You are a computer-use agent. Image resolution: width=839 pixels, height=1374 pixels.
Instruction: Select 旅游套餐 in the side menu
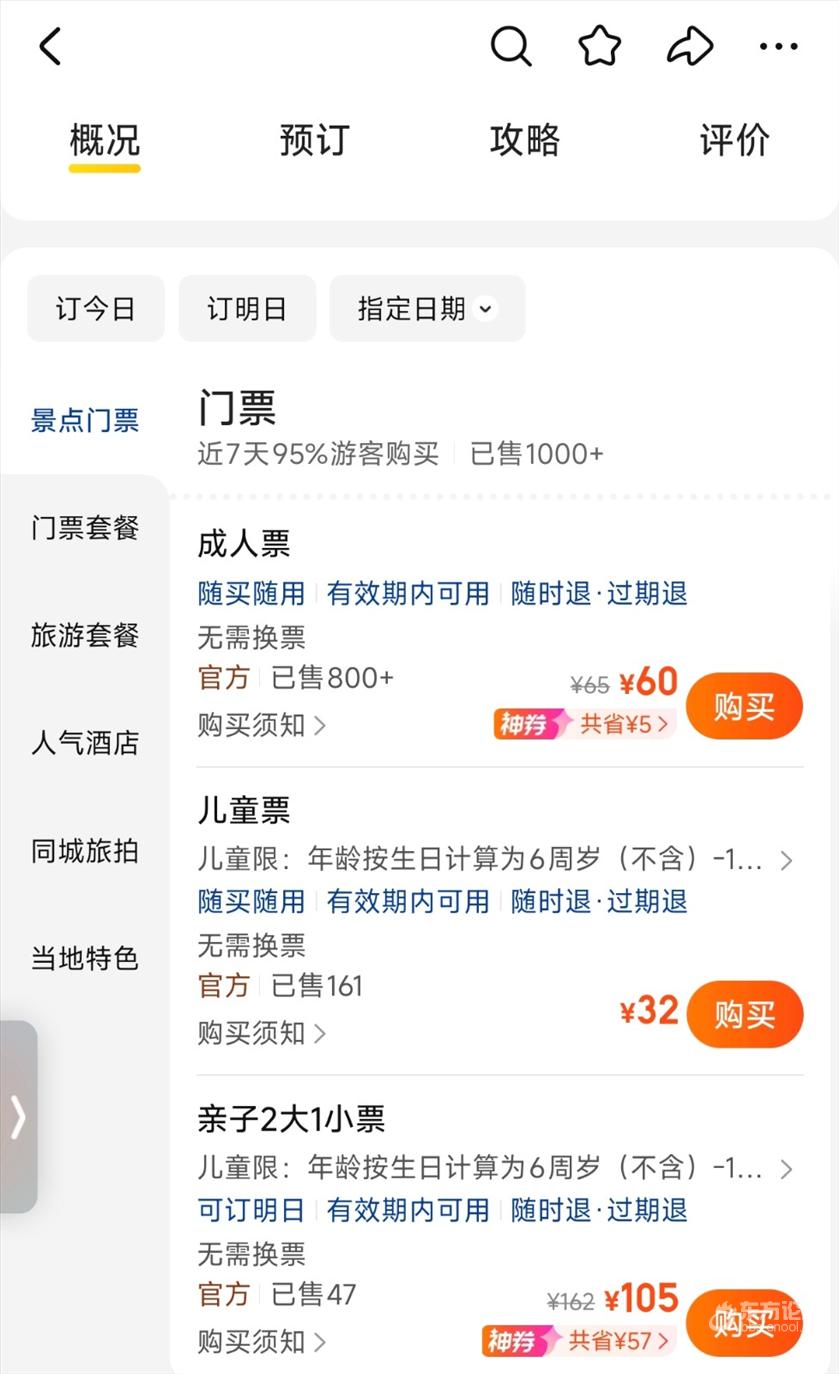[x=85, y=635]
